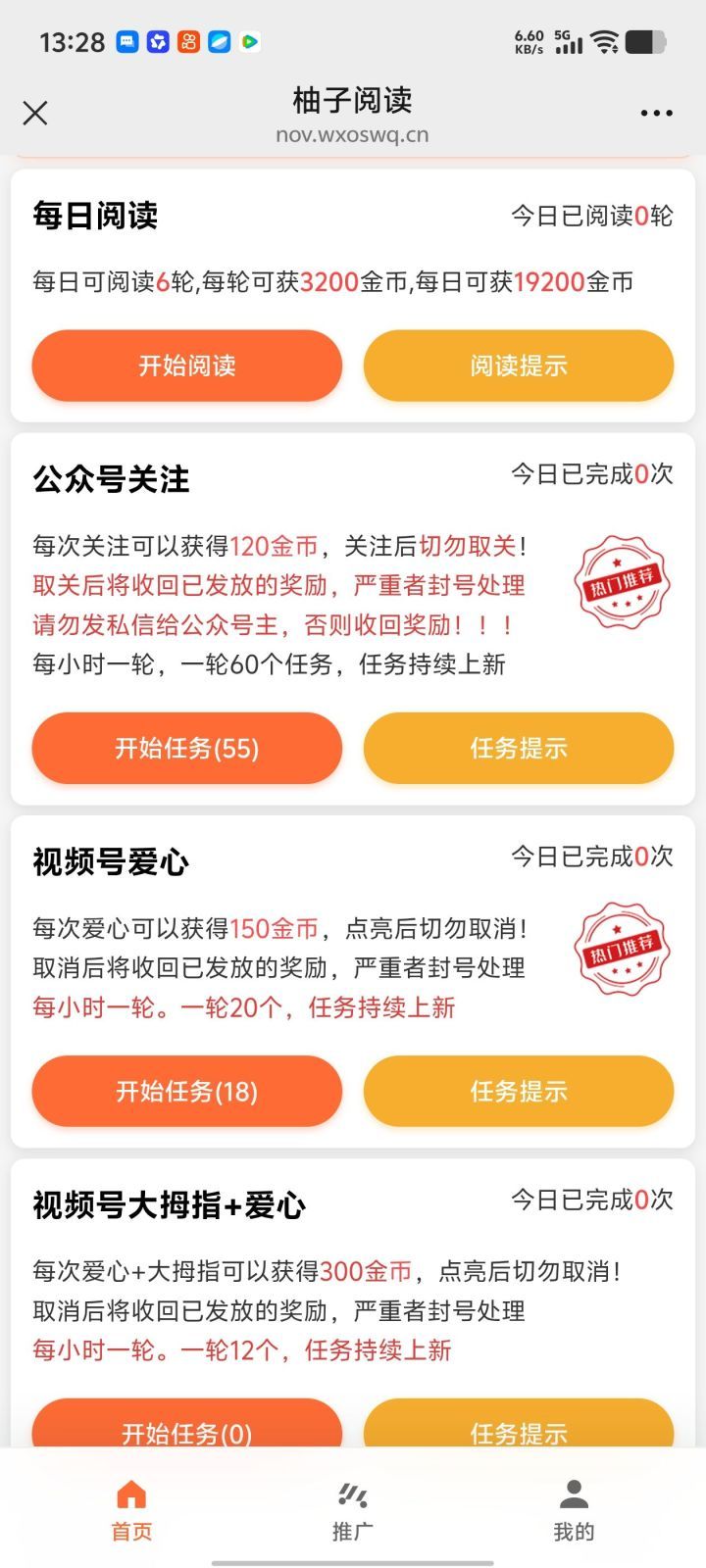Switch to the 首页 tab

point(131,1511)
